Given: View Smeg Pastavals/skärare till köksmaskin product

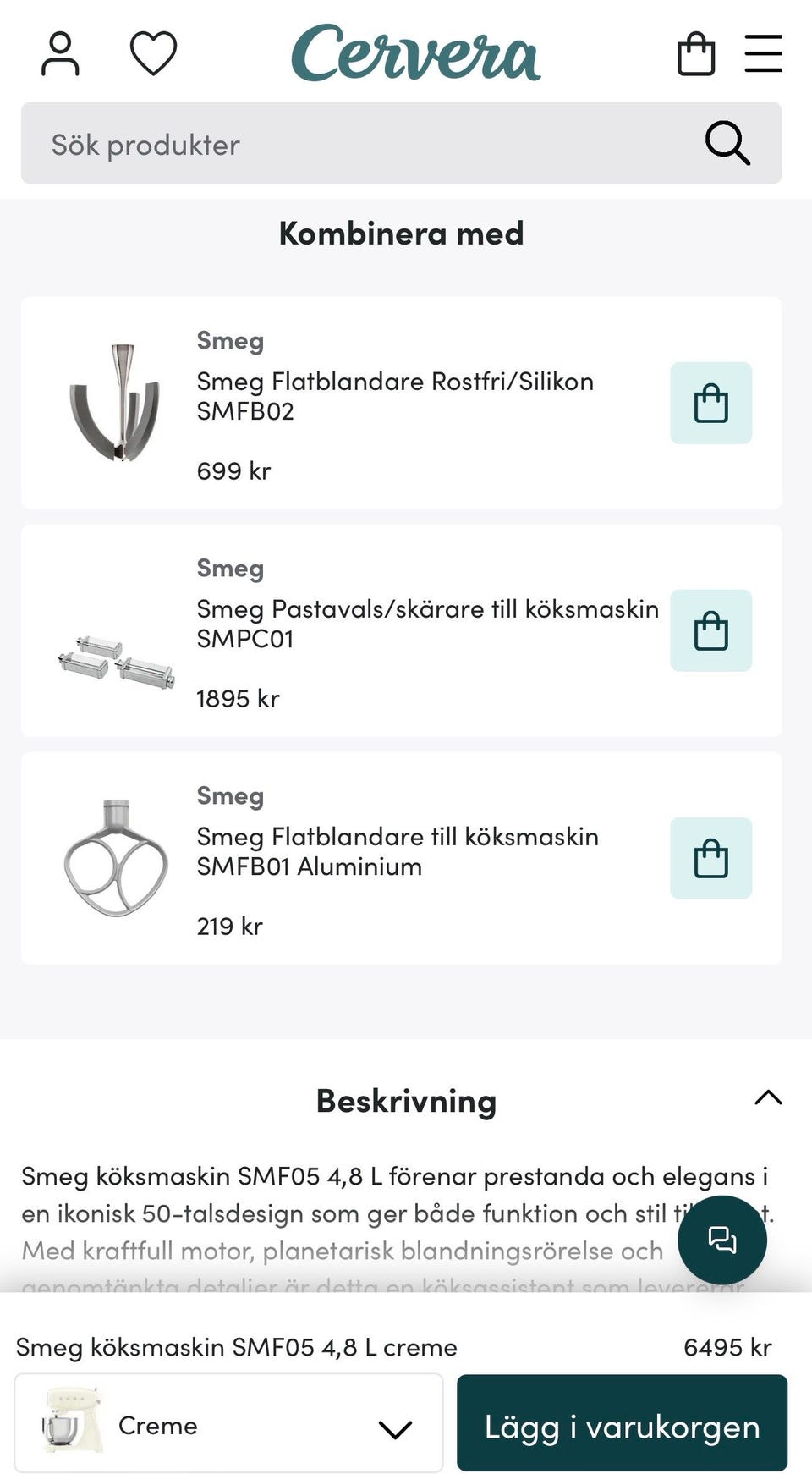Looking at the screenshot, I should tap(427, 624).
